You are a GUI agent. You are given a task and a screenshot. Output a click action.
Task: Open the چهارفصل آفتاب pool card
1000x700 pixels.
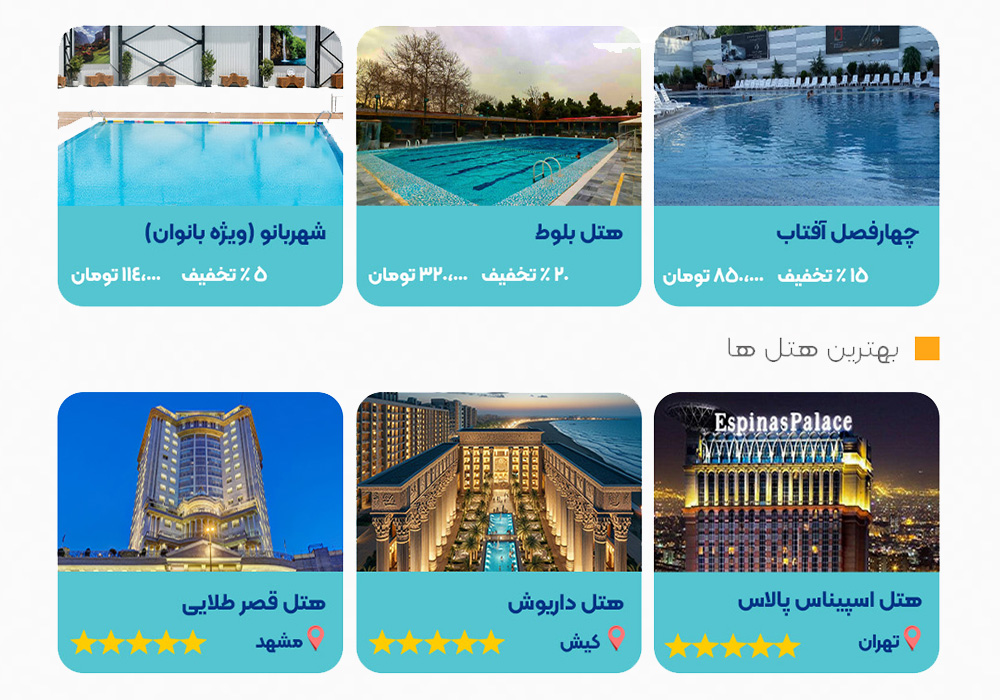796,165
